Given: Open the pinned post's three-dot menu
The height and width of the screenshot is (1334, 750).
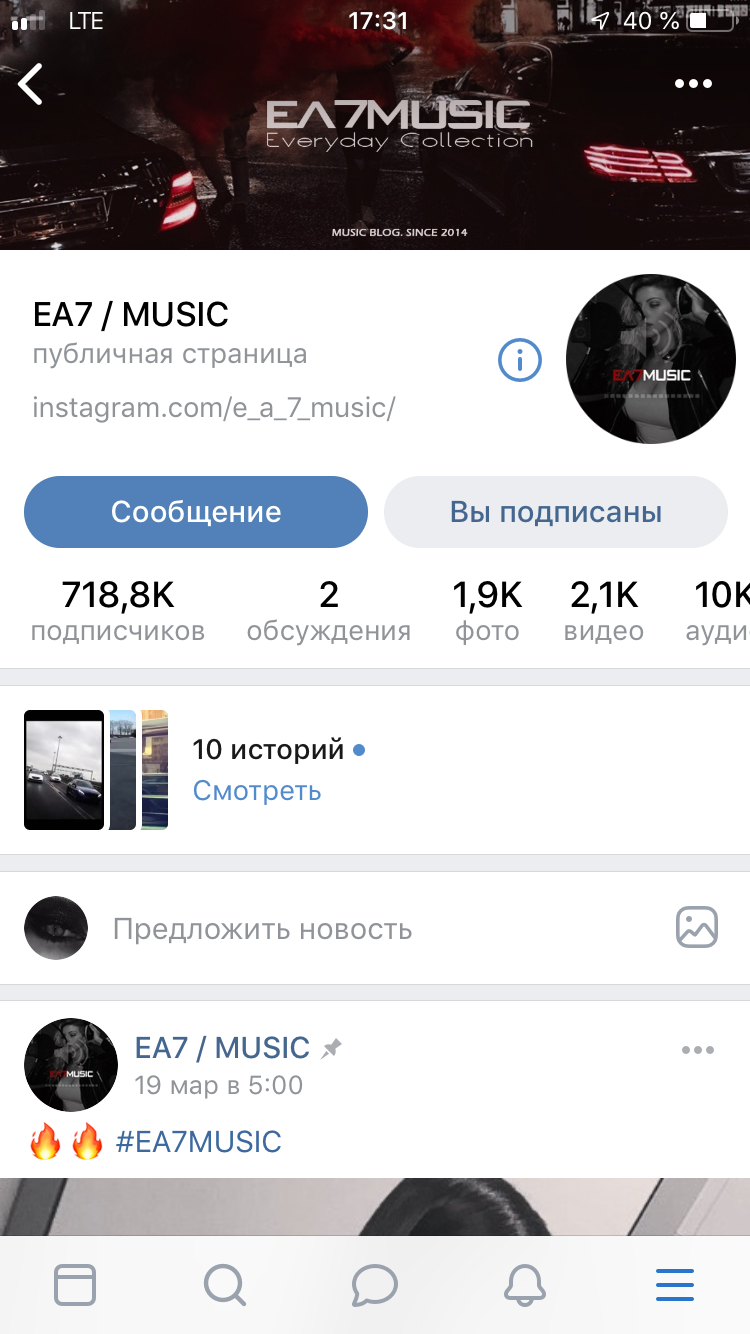Looking at the screenshot, I should [x=698, y=1050].
